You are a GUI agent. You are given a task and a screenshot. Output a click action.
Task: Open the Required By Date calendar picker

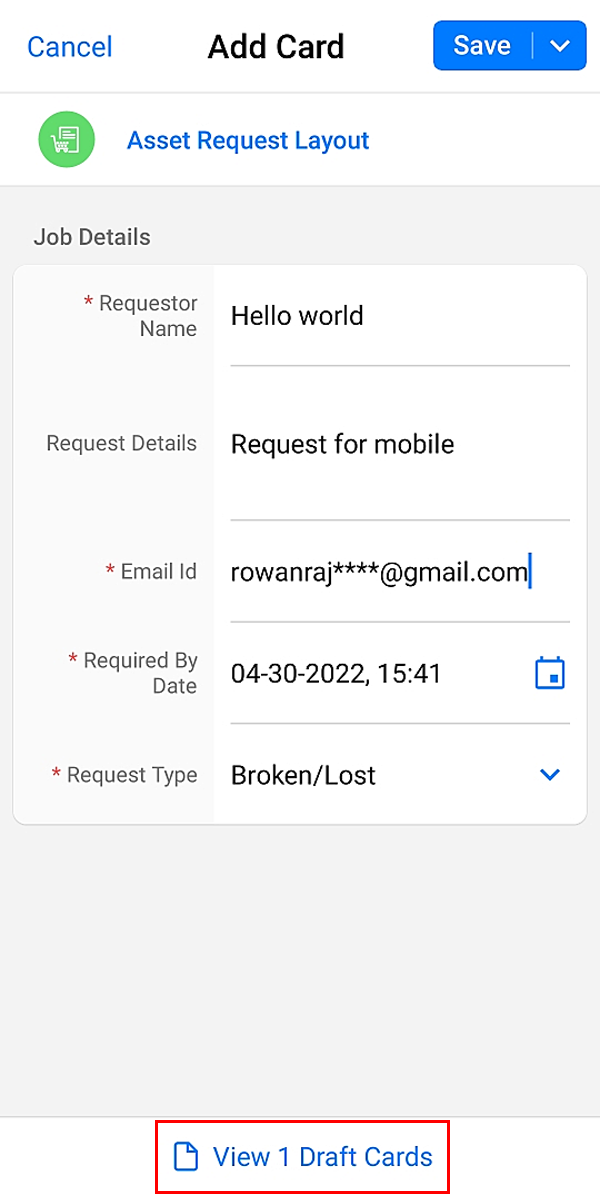[550, 674]
